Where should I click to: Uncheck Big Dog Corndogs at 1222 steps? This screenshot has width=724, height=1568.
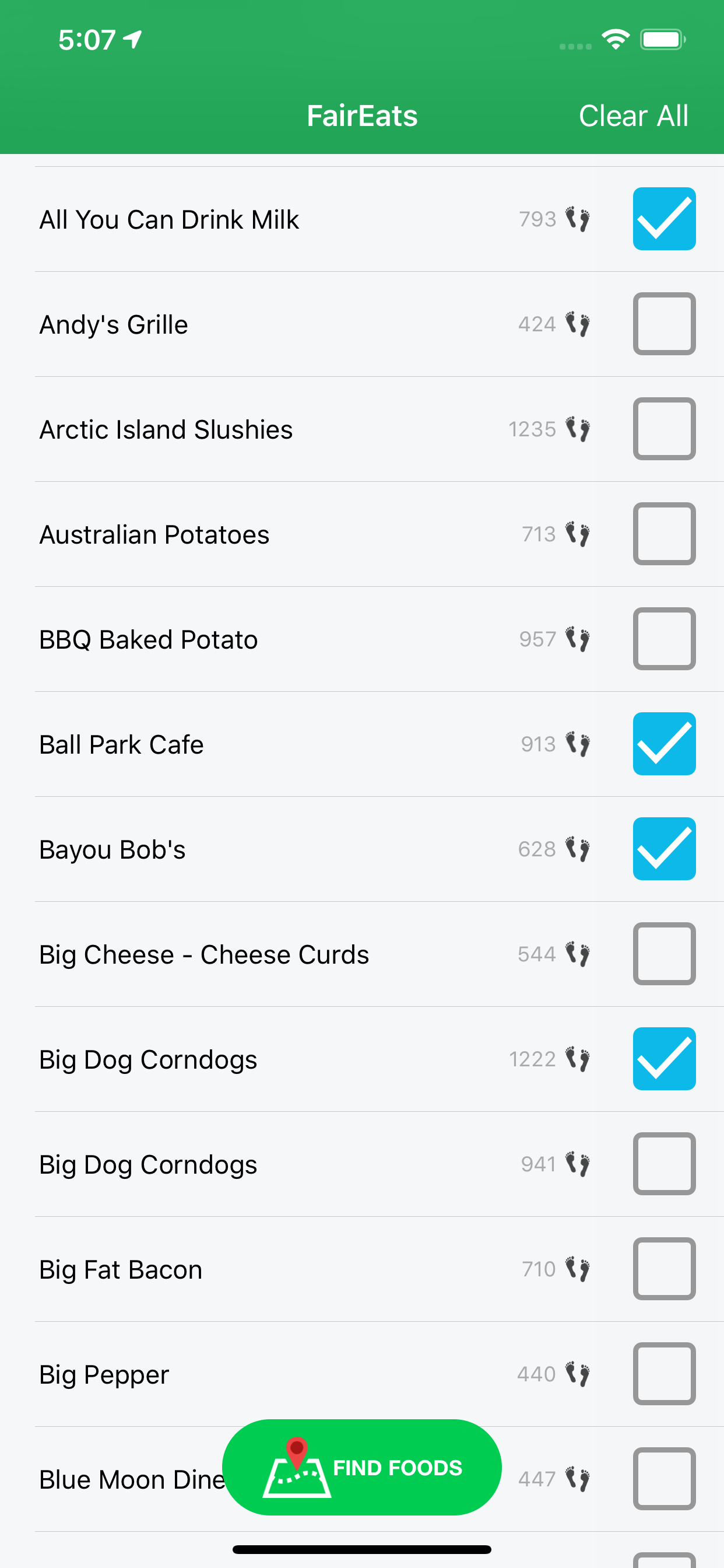(664, 1059)
